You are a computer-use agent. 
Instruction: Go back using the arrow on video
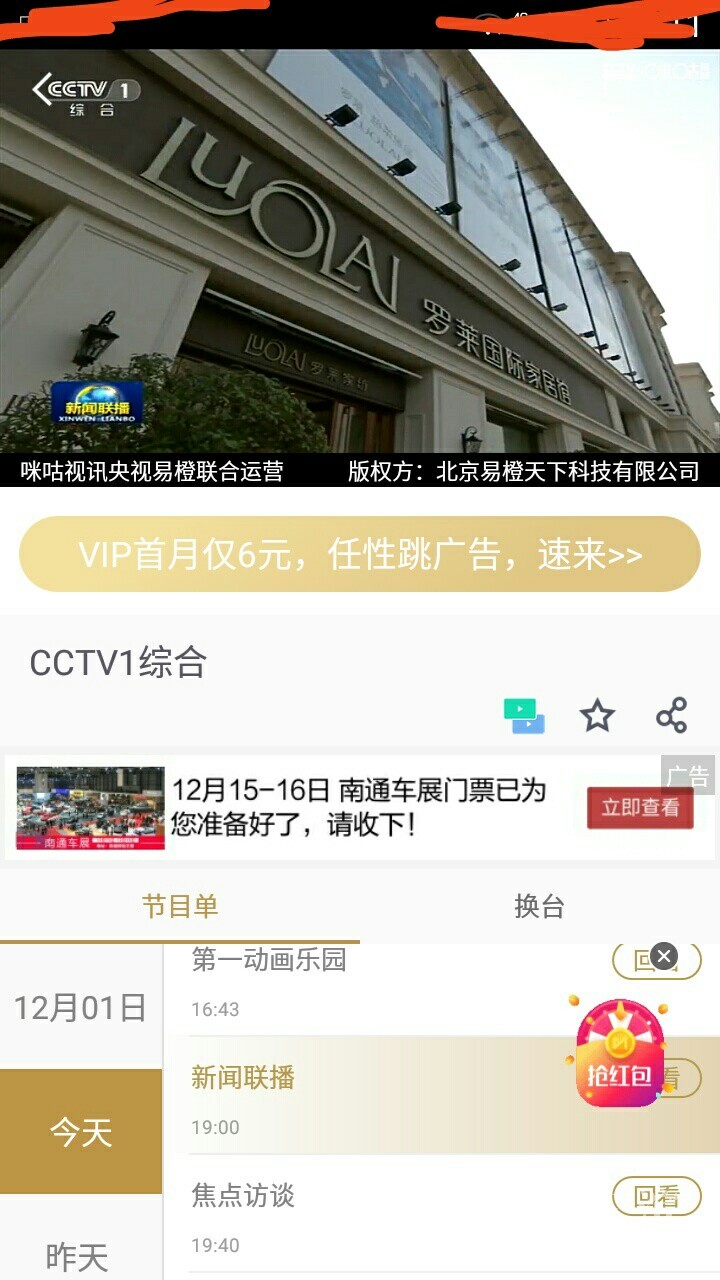coord(42,90)
